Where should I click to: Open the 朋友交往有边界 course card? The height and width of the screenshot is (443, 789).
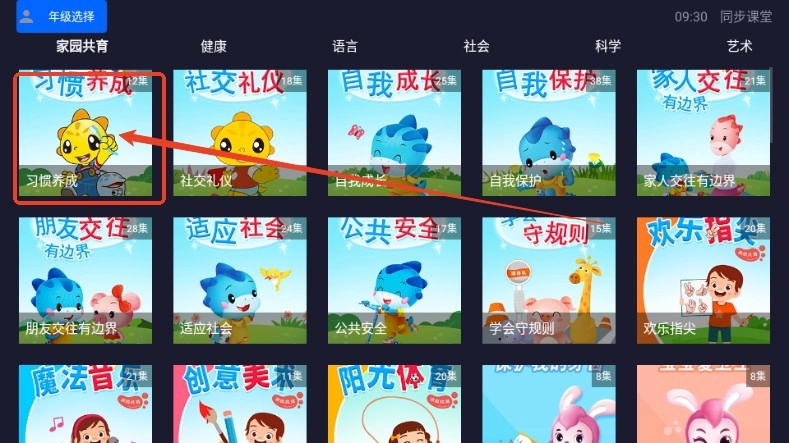click(x=86, y=280)
